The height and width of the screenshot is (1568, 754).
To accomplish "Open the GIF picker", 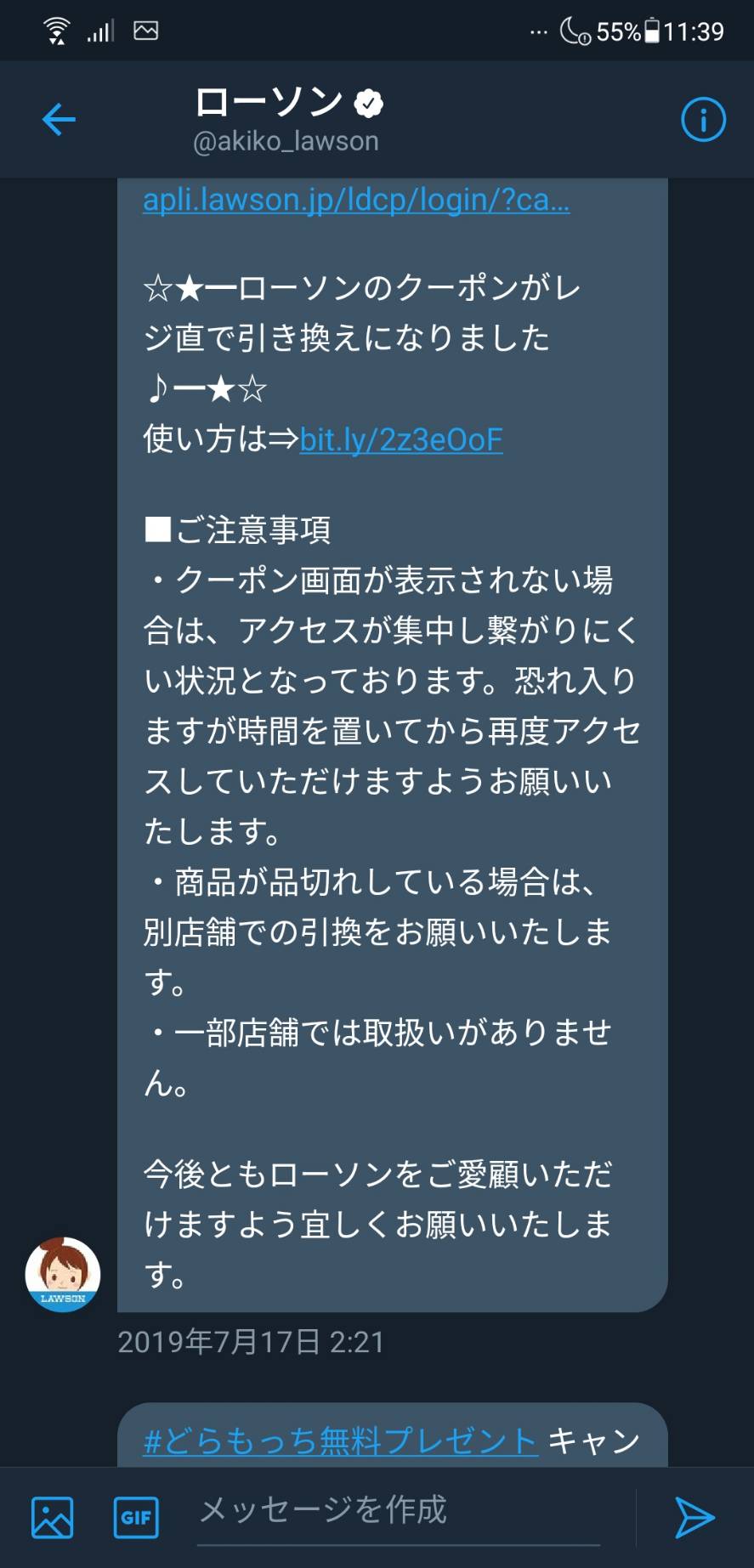I will (136, 1518).
